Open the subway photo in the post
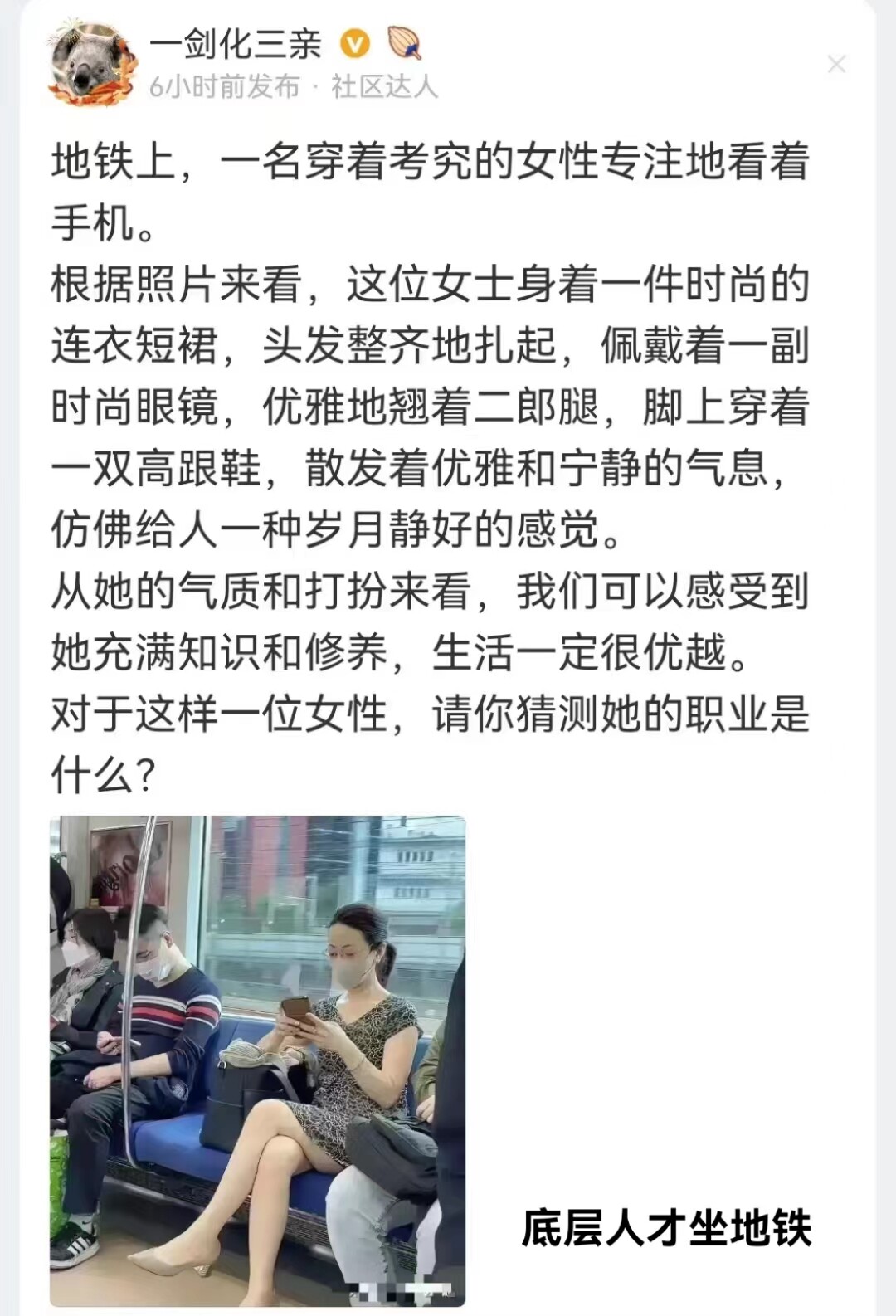Image resolution: width=896 pixels, height=1316 pixels. (257, 1060)
